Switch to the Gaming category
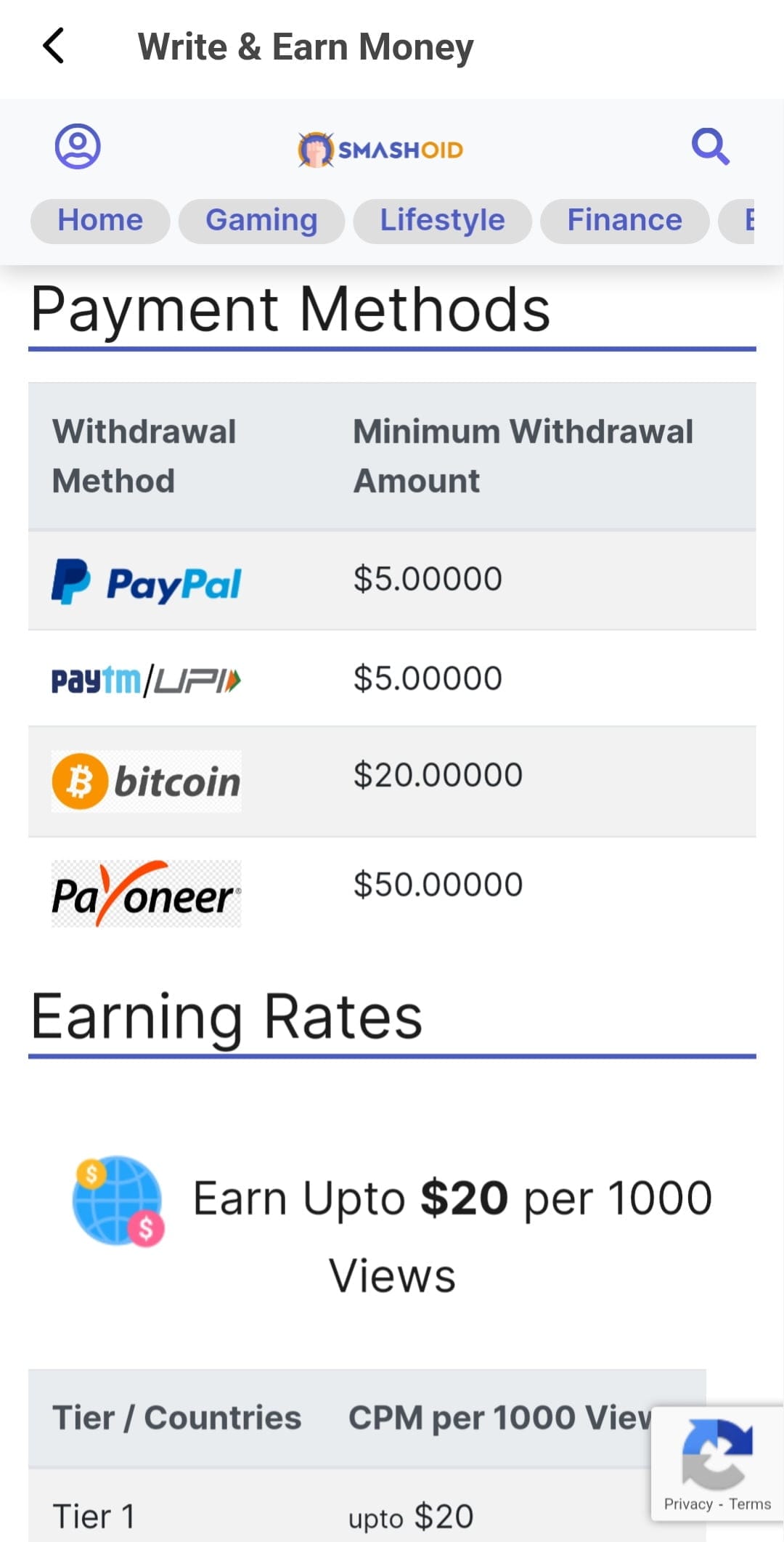This screenshot has width=784, height=1542. [x=261, y=220]
